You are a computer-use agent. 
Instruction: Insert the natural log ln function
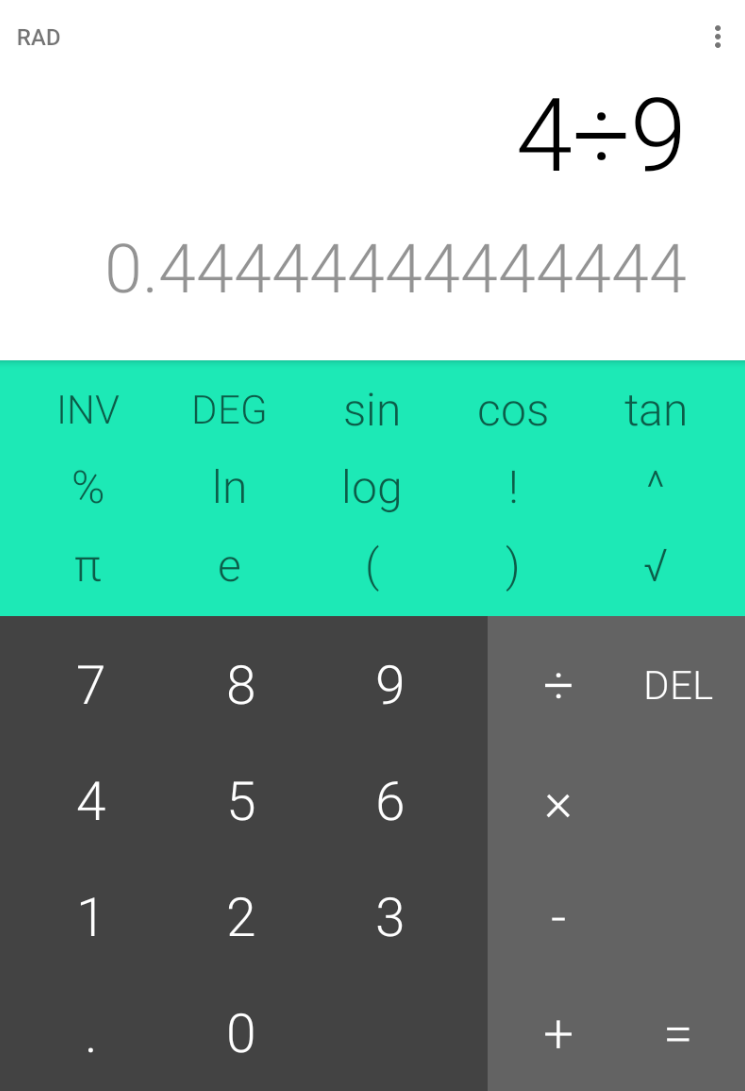point(229,488)
